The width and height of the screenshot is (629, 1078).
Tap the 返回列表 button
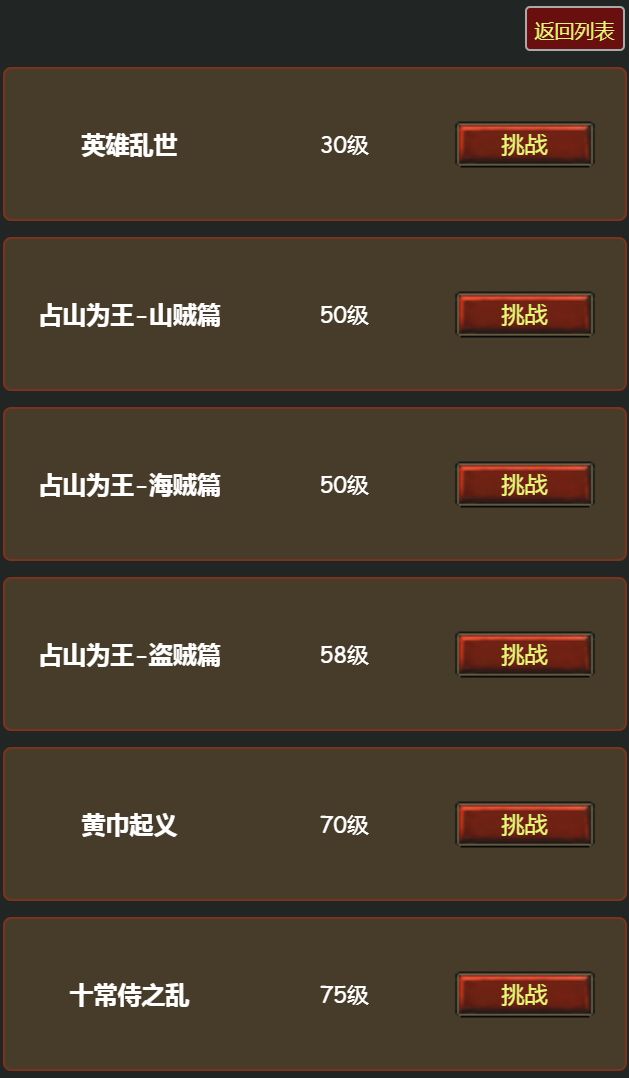tap(574, 29)
